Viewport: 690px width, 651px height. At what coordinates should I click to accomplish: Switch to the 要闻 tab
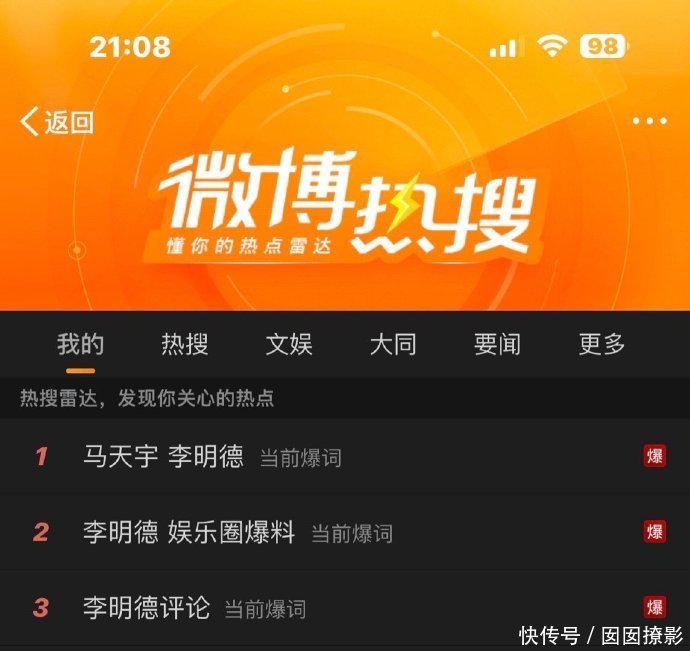(x=497, y=344)
